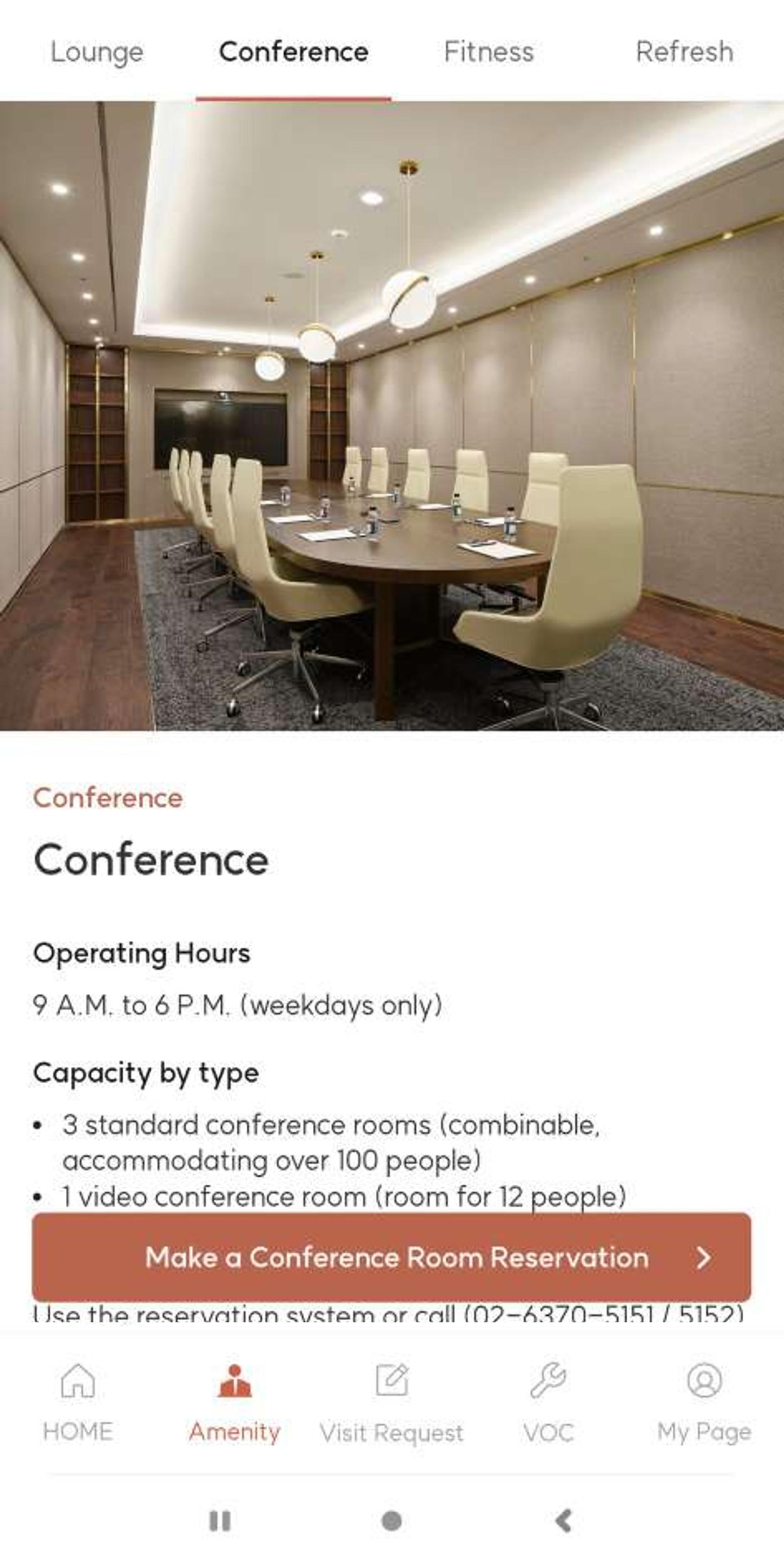Screen dimensions: 784x1568
Task: Open the Amenity section
Action: [234, 1404]
